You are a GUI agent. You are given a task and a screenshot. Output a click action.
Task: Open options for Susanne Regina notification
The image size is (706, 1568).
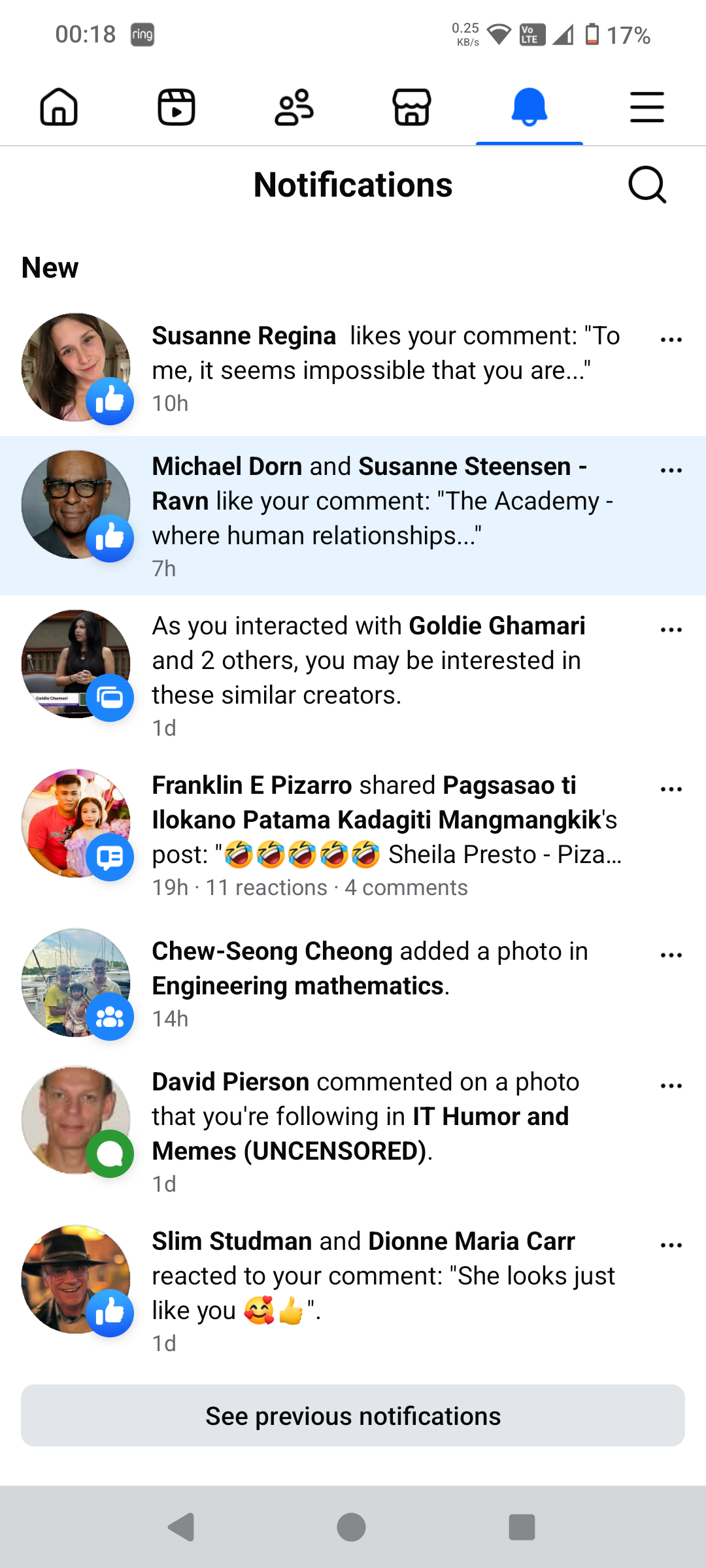pos(671,340)
